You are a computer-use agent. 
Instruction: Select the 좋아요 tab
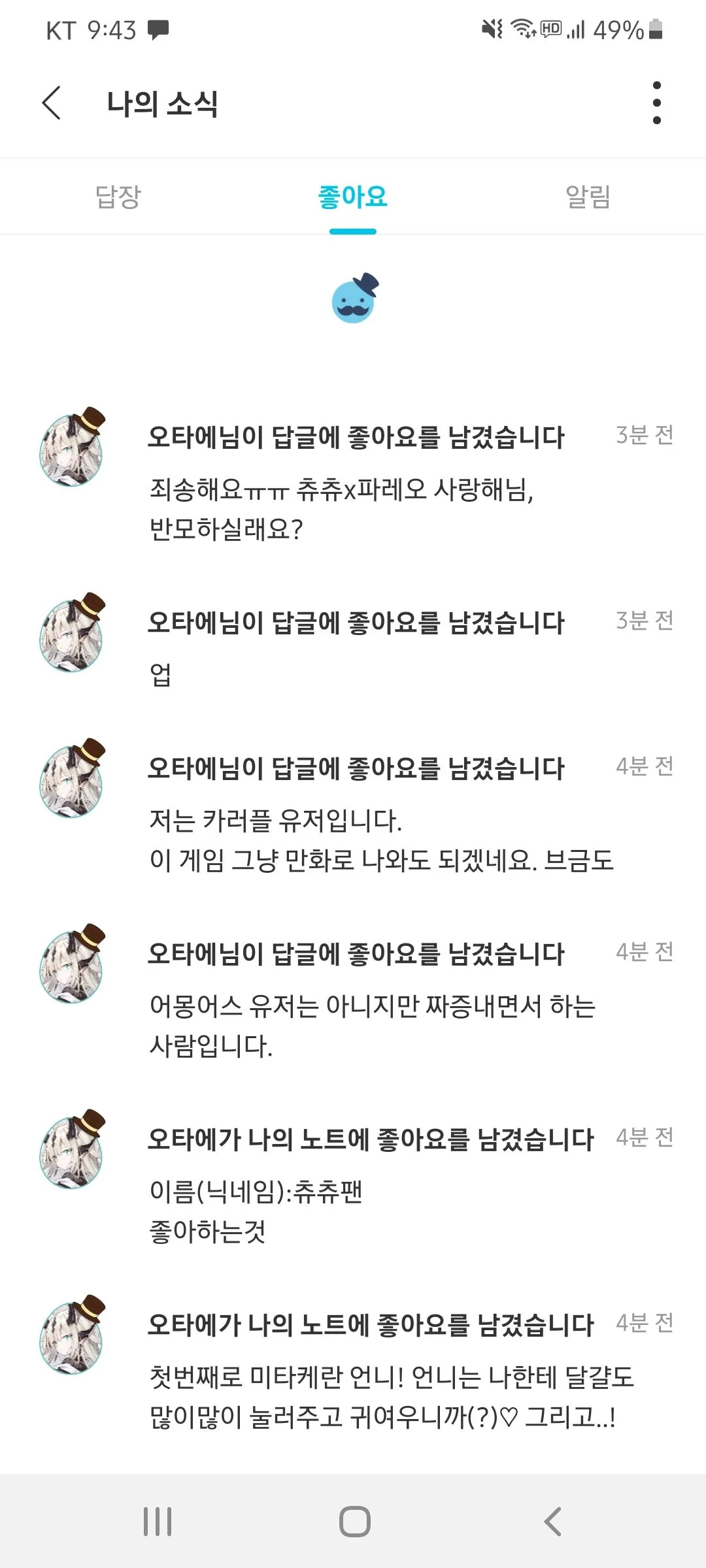point(352,197)
